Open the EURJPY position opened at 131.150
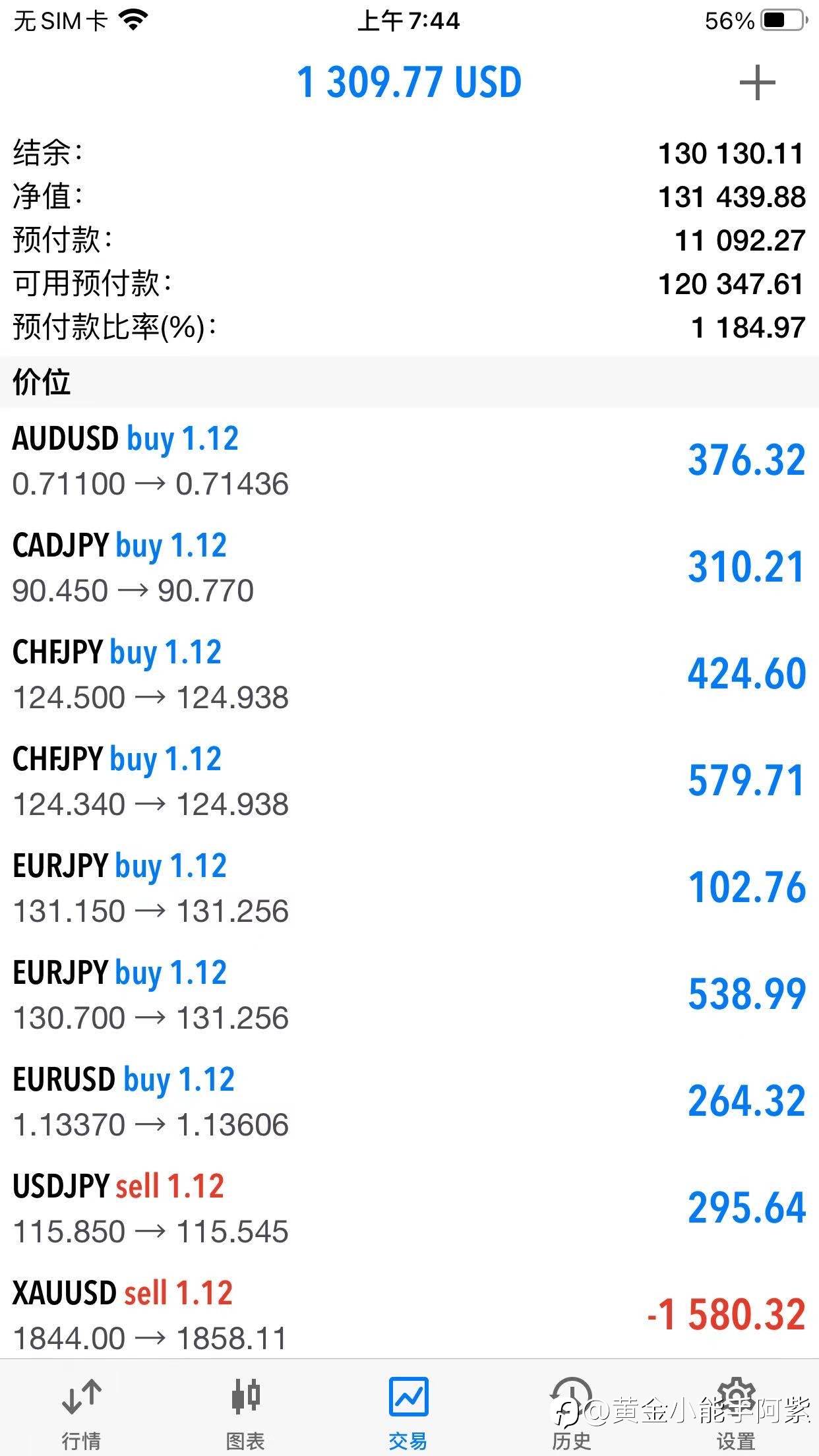This screenshot has height=1456, width=819. 409,888
